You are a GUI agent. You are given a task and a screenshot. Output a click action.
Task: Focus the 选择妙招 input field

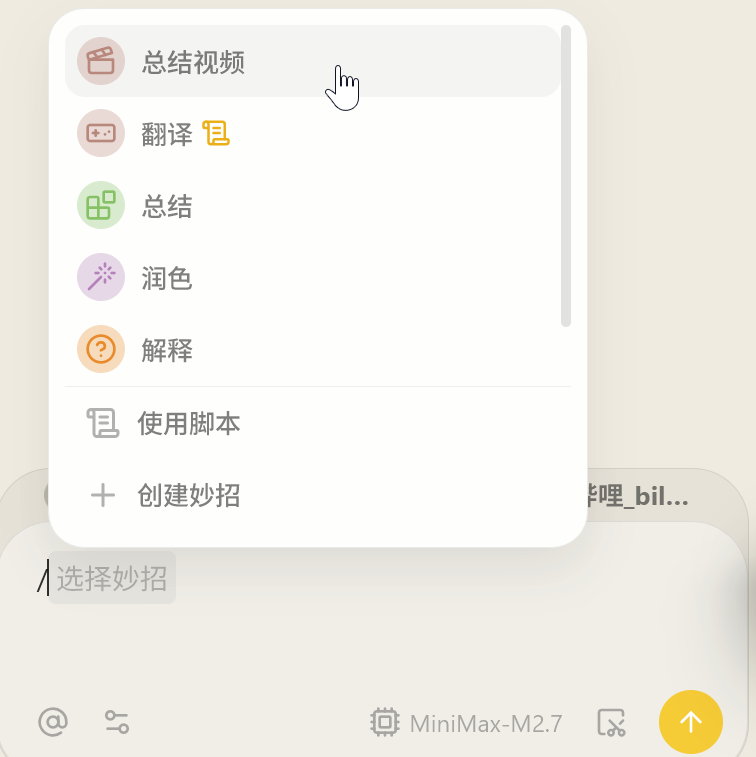(x=112, y=578)
